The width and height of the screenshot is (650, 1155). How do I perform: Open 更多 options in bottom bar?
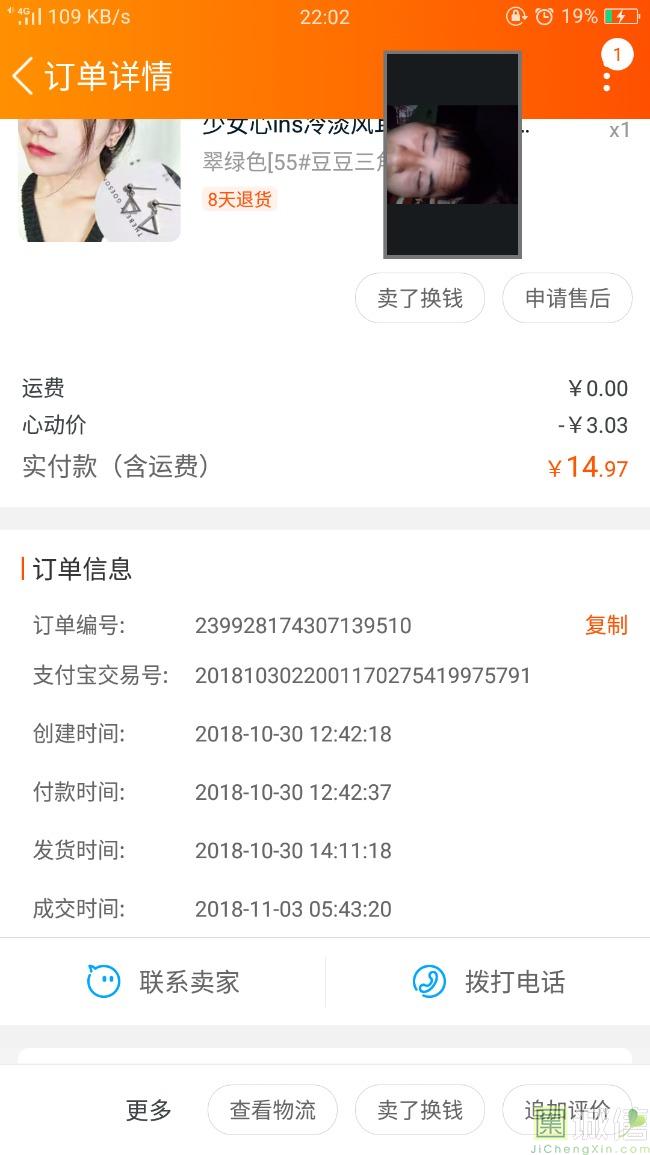coord(149,1110)
